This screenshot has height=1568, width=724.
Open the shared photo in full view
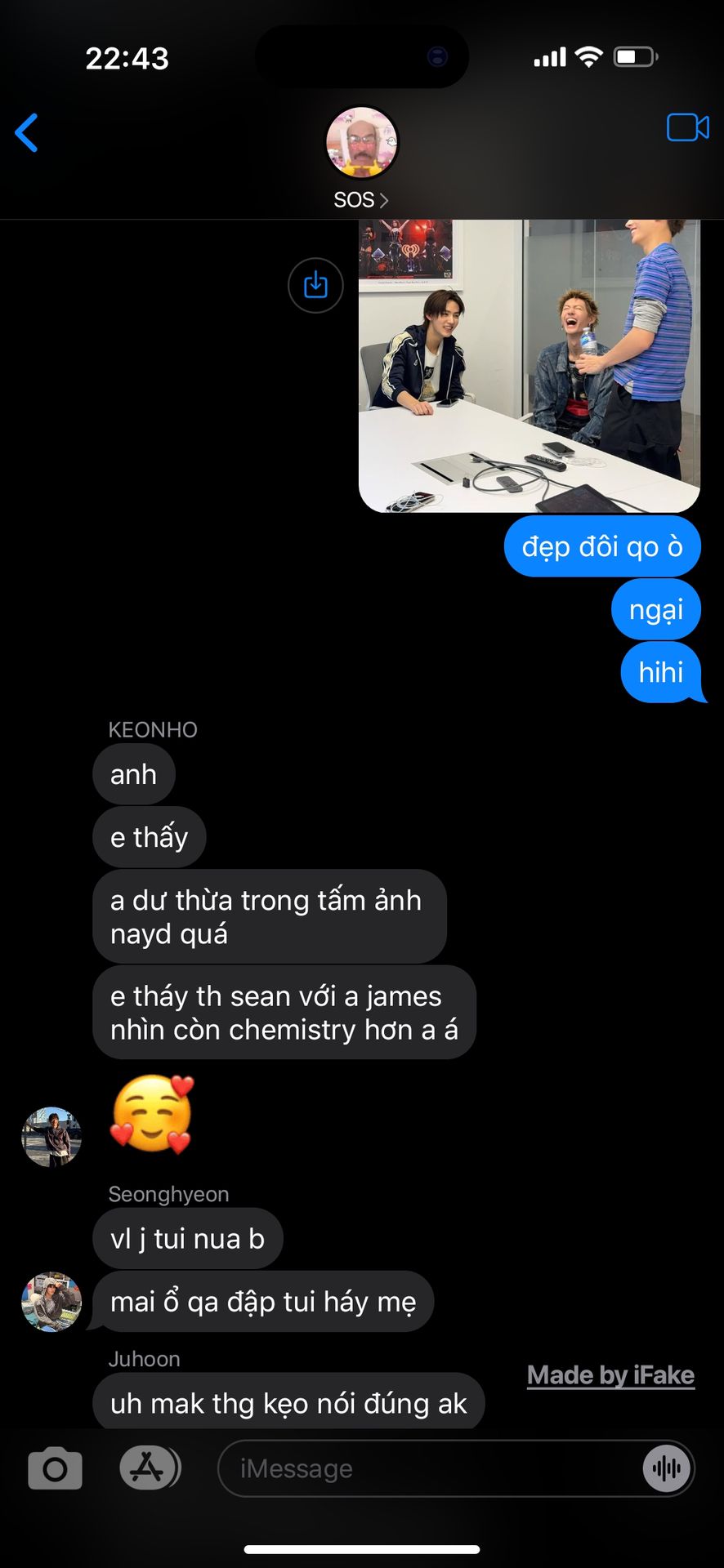529,365
